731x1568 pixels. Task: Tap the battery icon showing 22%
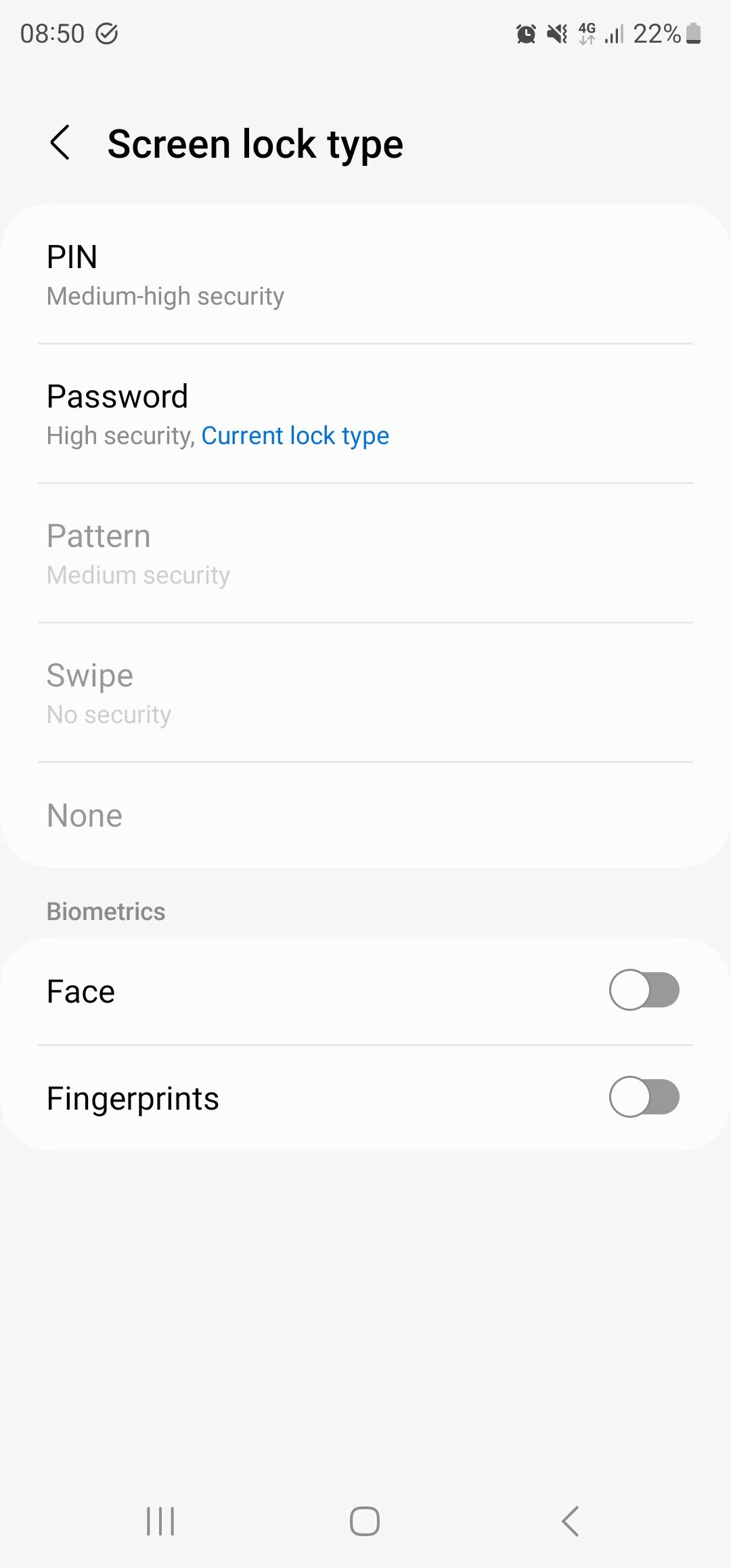click(692, 34)
